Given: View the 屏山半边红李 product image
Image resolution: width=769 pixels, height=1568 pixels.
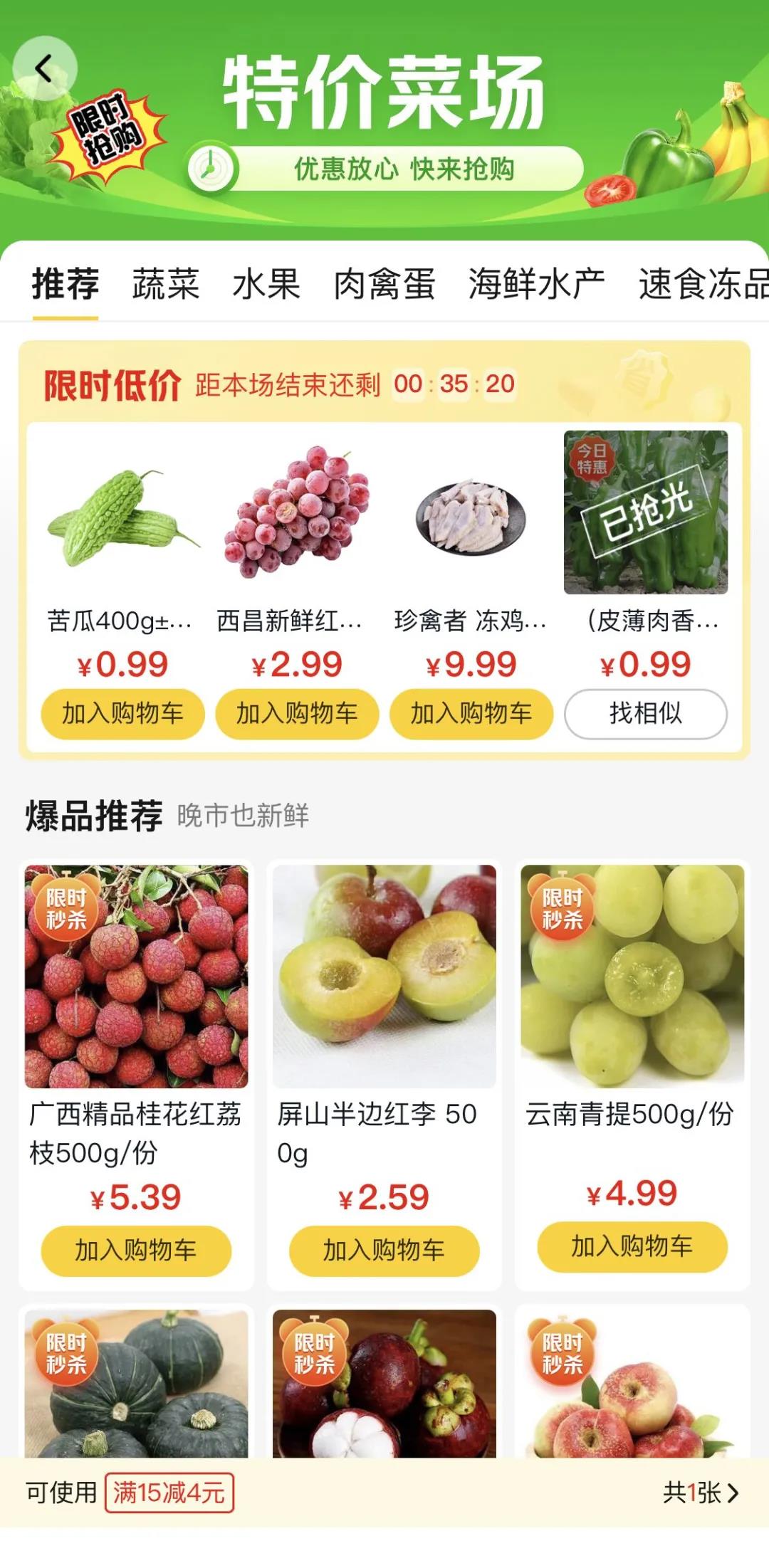Looking at the screenshot, I should pos(384,977).
